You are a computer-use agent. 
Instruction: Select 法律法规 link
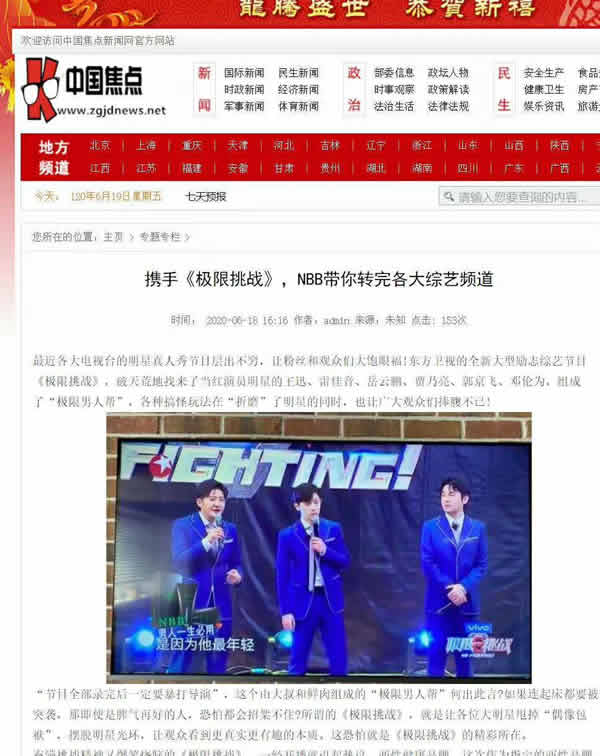[x=448, y=106]
